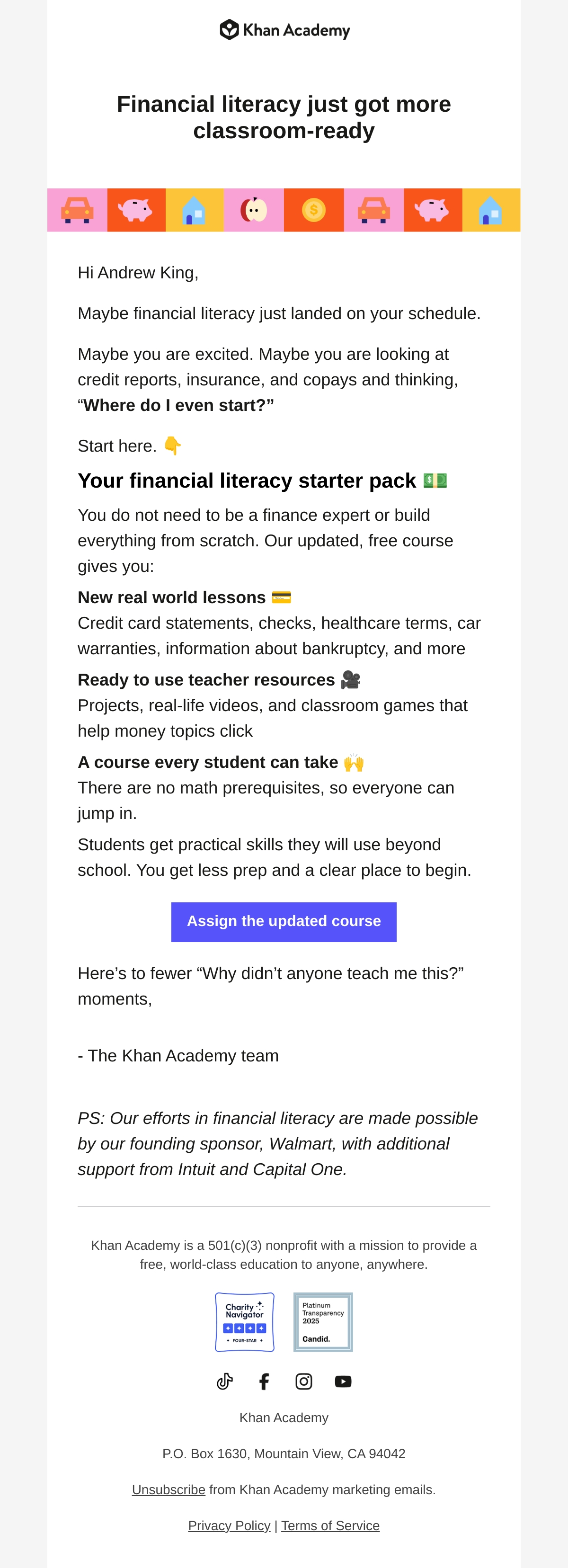Open the Khan Academy Instagram profile

tap(304, 1381)
